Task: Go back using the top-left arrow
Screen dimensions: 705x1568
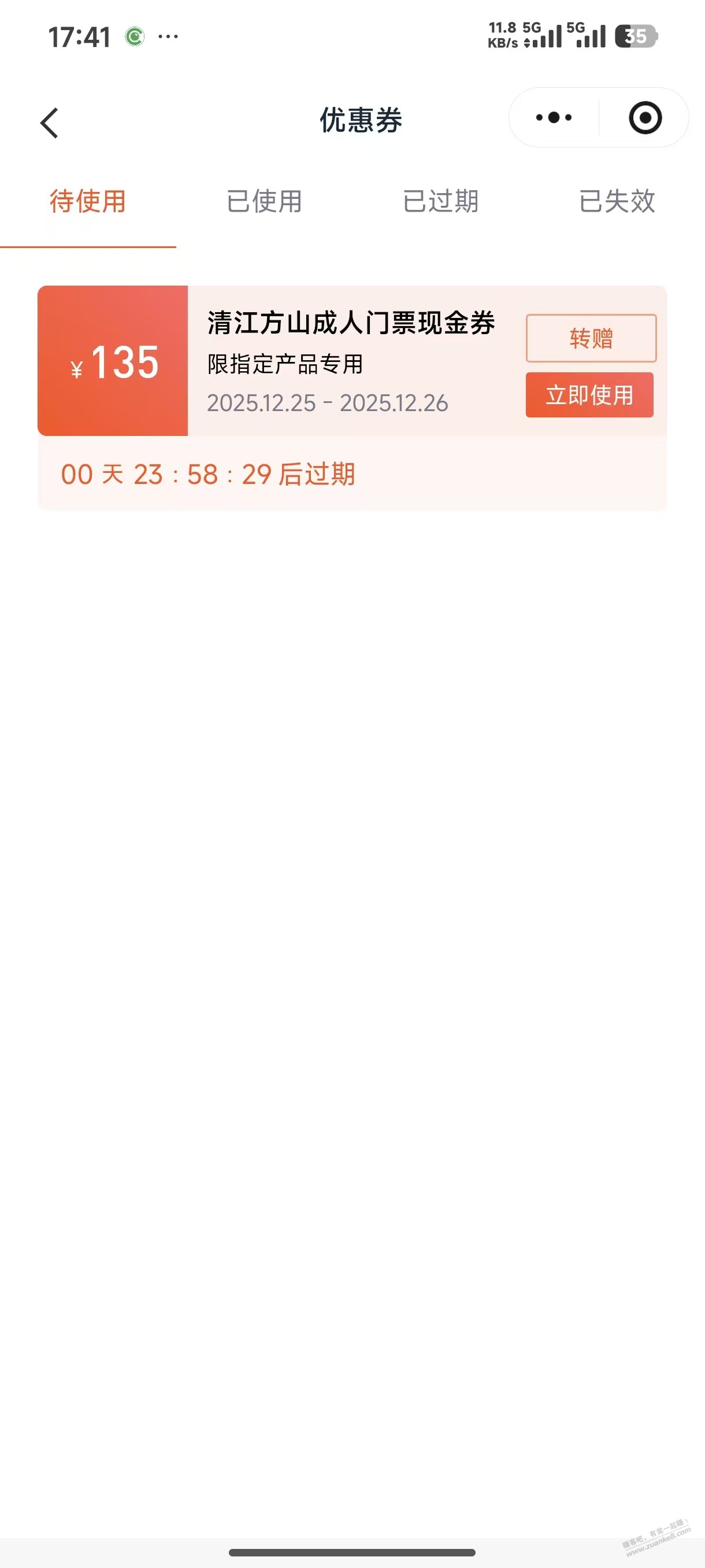Action: coord(50,123)
